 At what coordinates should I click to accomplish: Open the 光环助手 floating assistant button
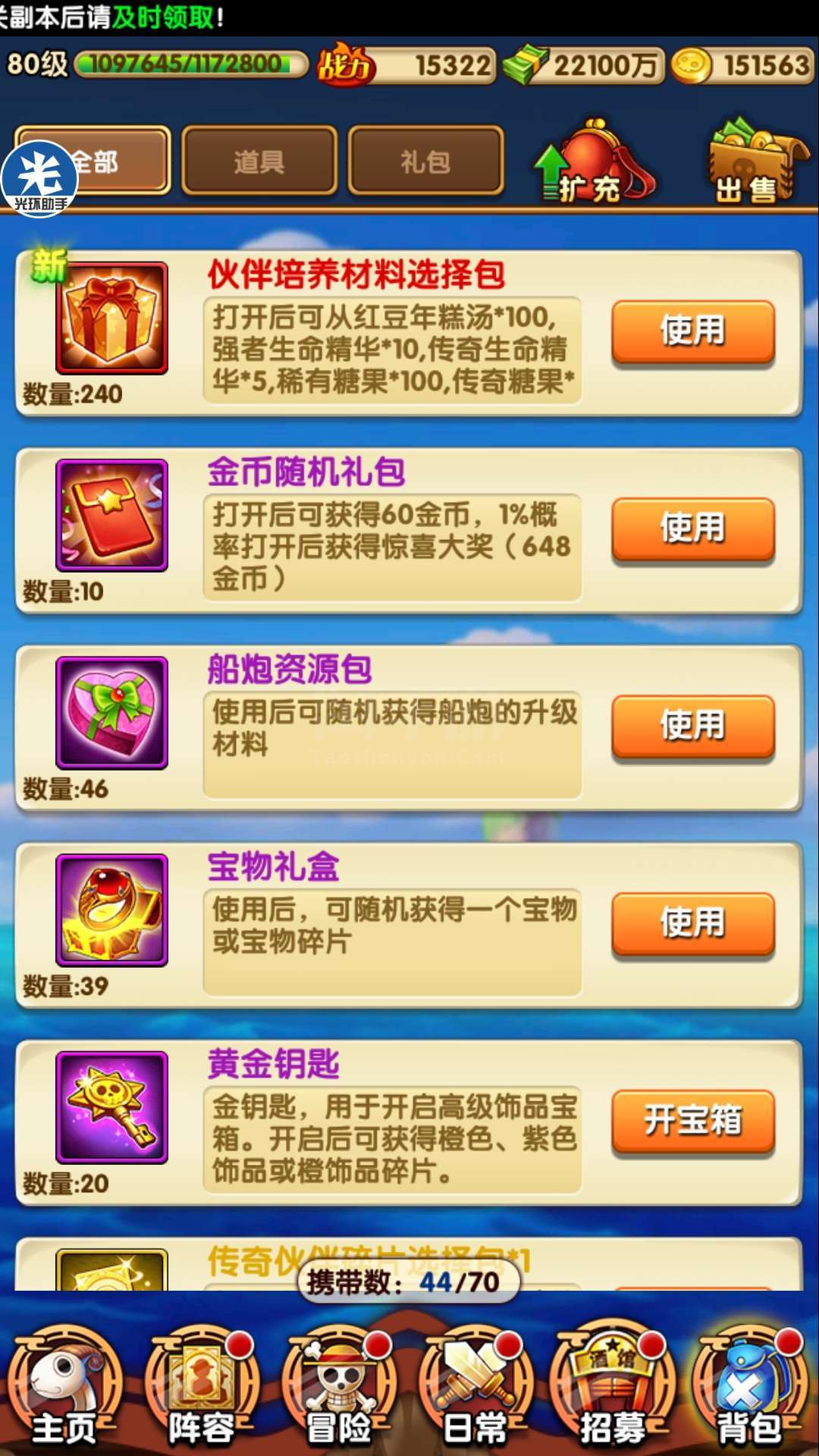point(39,179)
